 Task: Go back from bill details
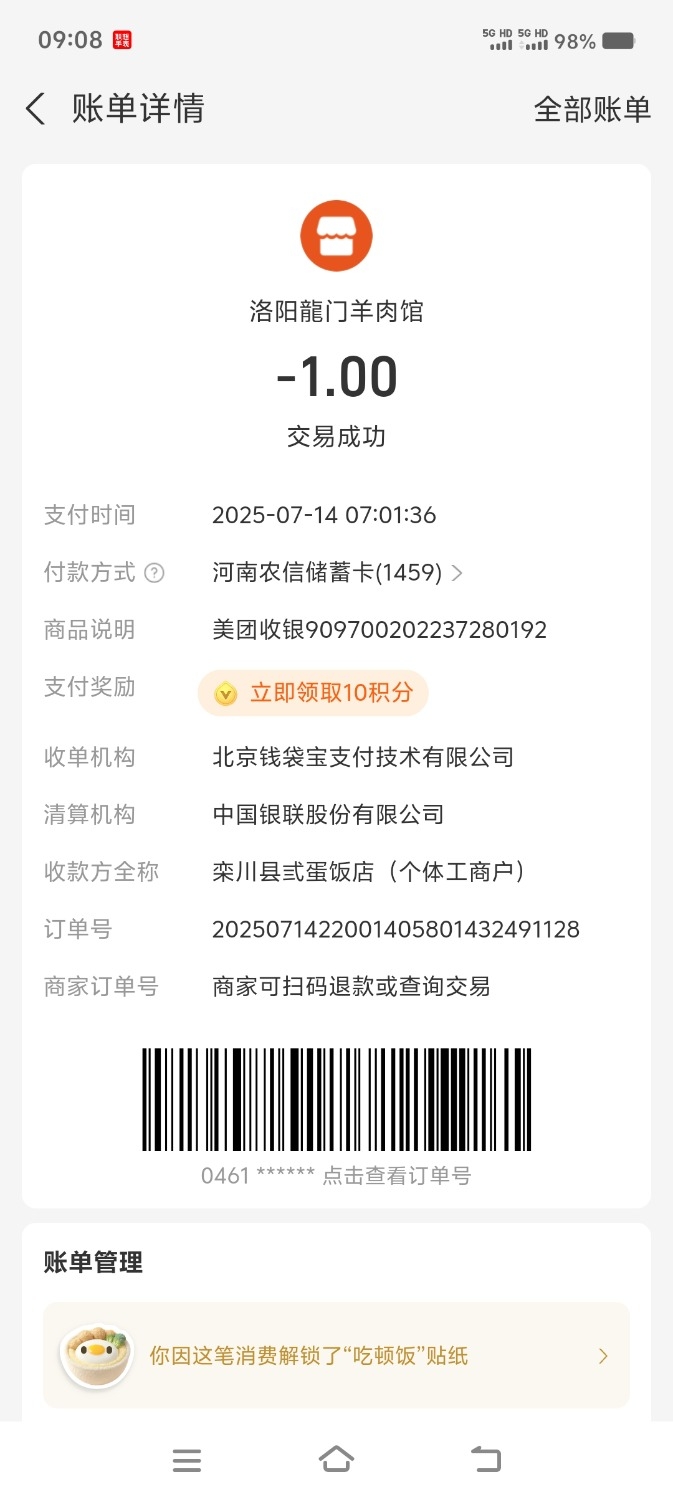tap(36, 109)
